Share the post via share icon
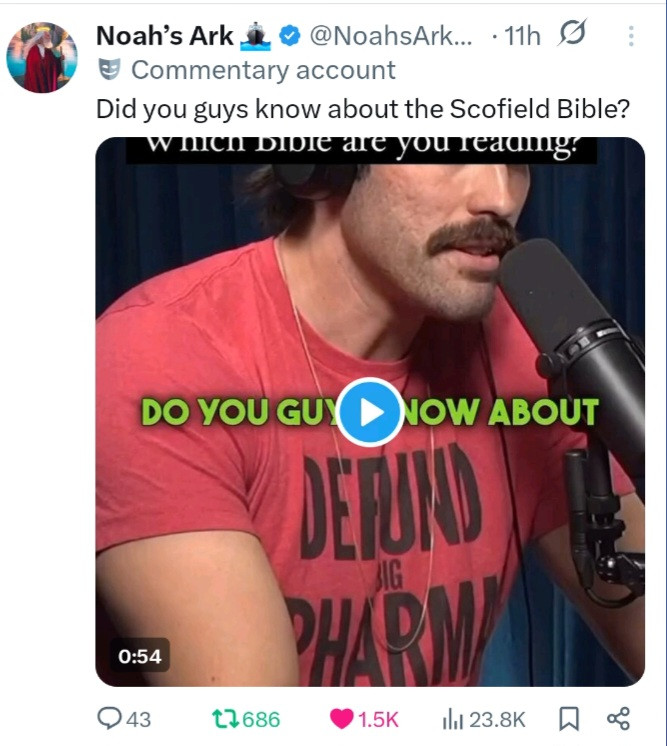The width and height of the screenshot is (667, 746). pyautogui.click(x=619, y=719)
